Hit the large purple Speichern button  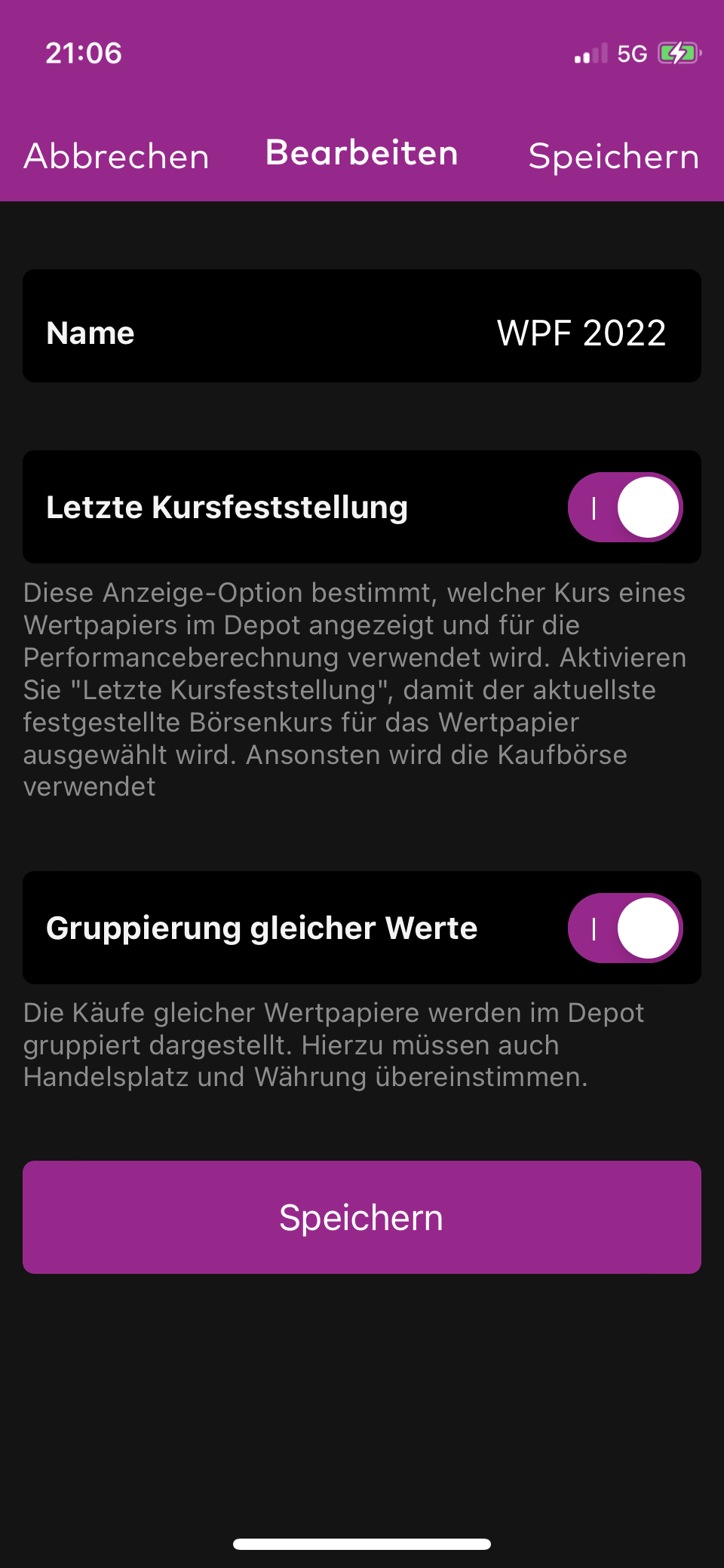(x=362, y=1217)
